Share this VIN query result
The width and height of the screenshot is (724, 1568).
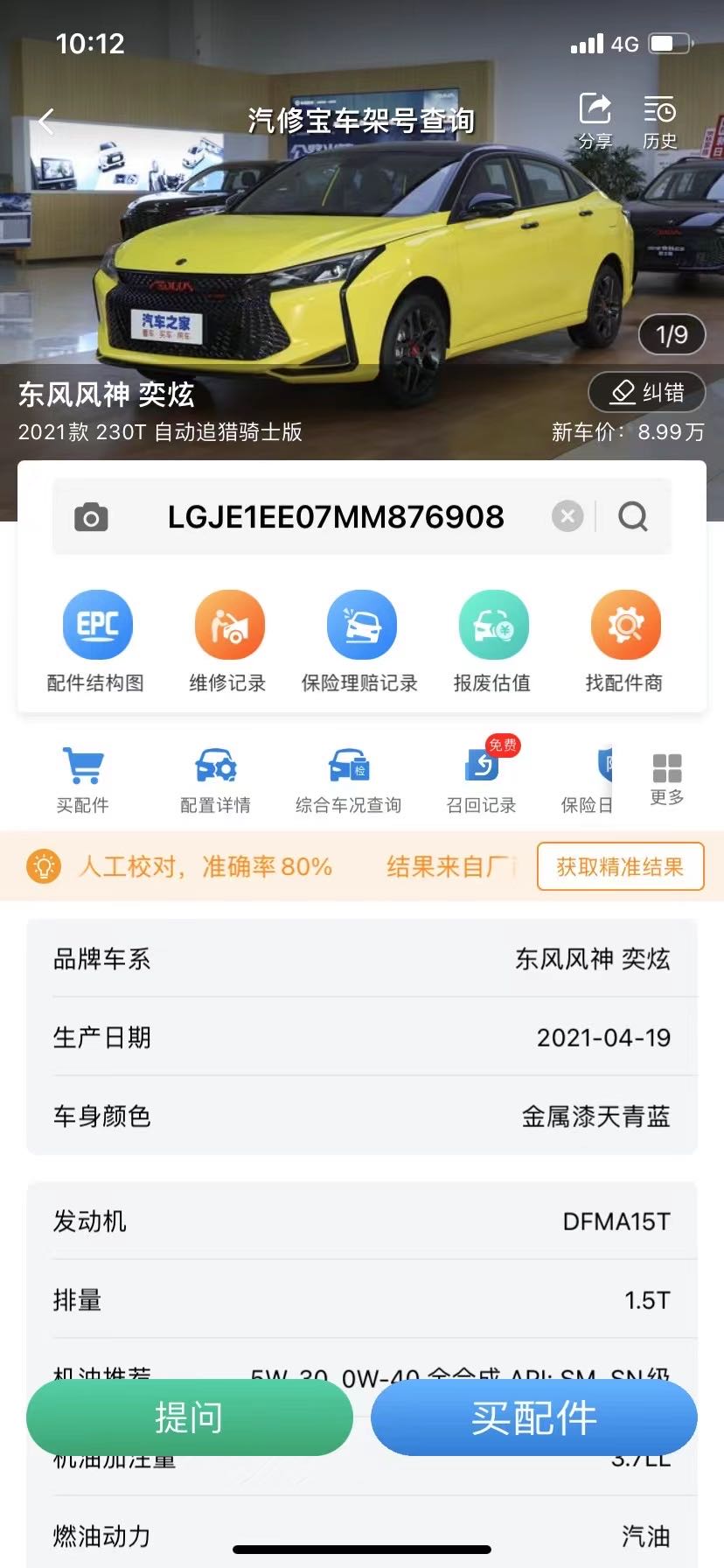pyautogui.click(x=595, y=120)
